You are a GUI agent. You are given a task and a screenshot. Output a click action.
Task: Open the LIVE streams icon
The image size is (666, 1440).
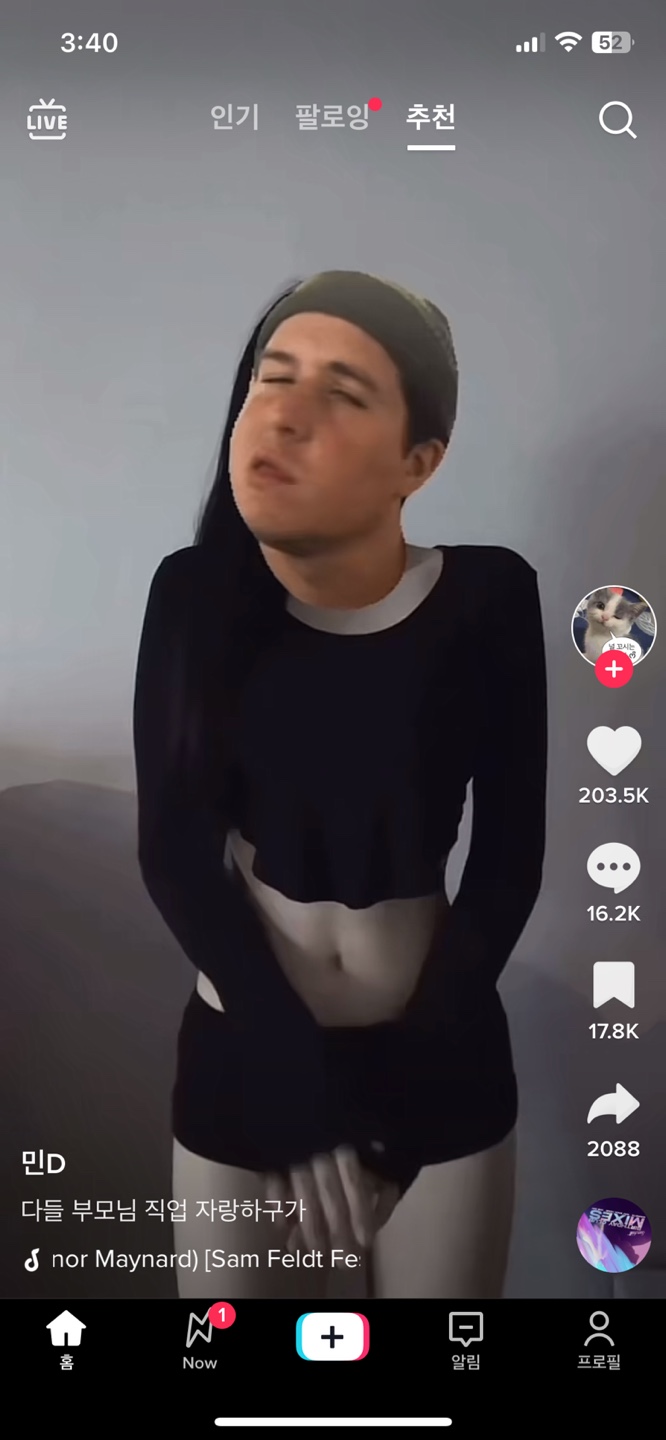coord(46,119)
